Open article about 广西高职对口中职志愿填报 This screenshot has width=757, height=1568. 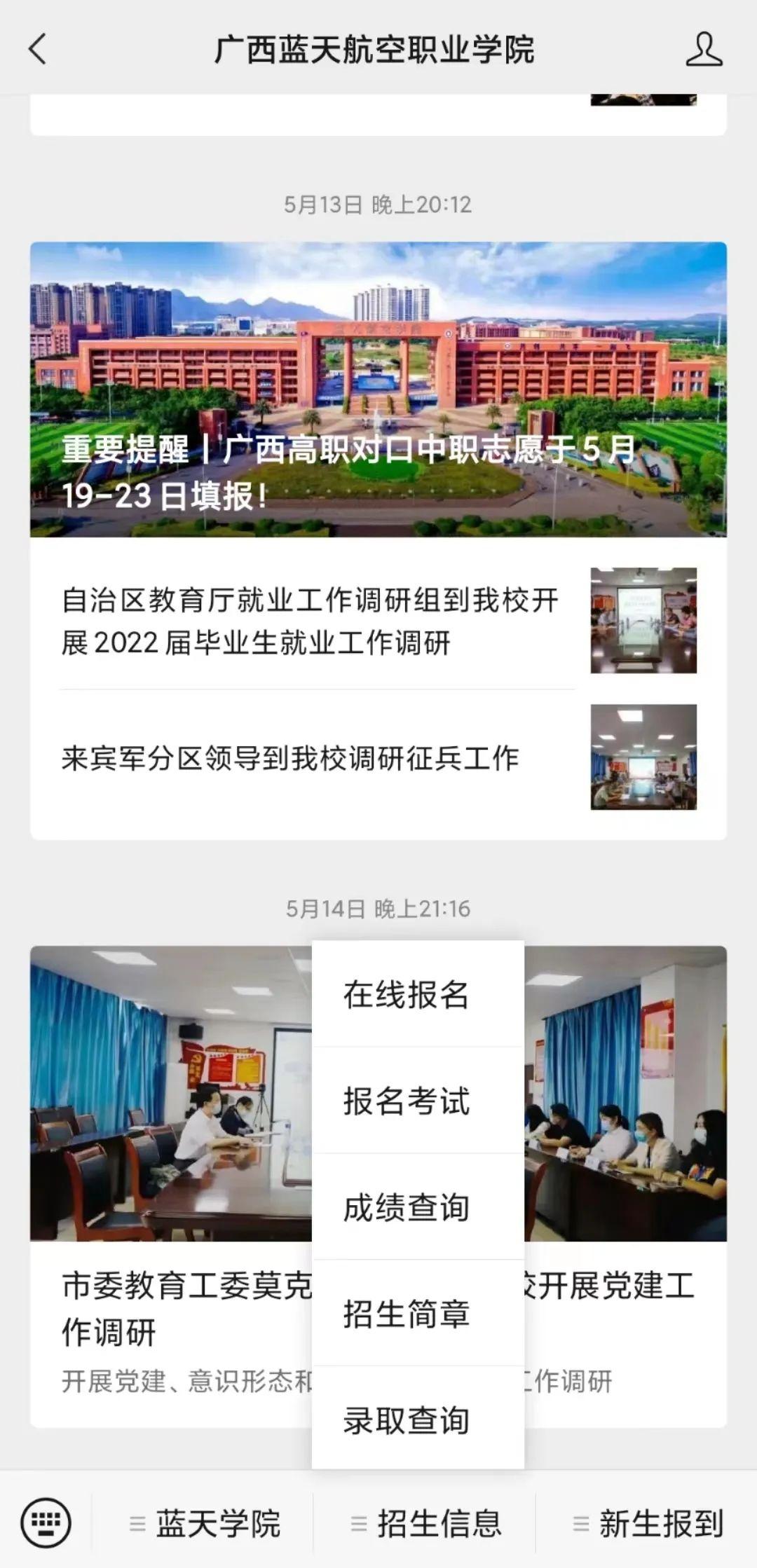coord(378,390)
